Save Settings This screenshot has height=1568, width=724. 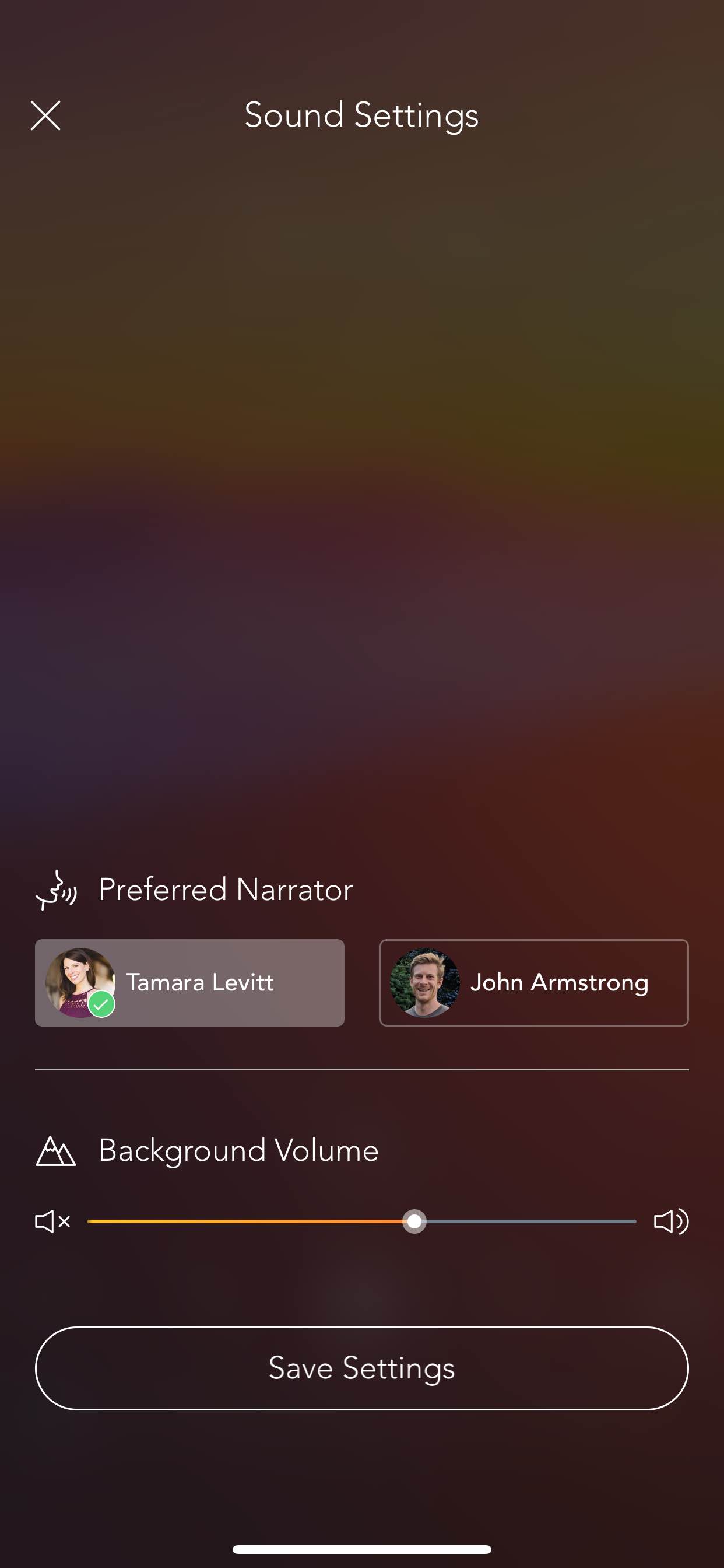tap(362, 1368)
